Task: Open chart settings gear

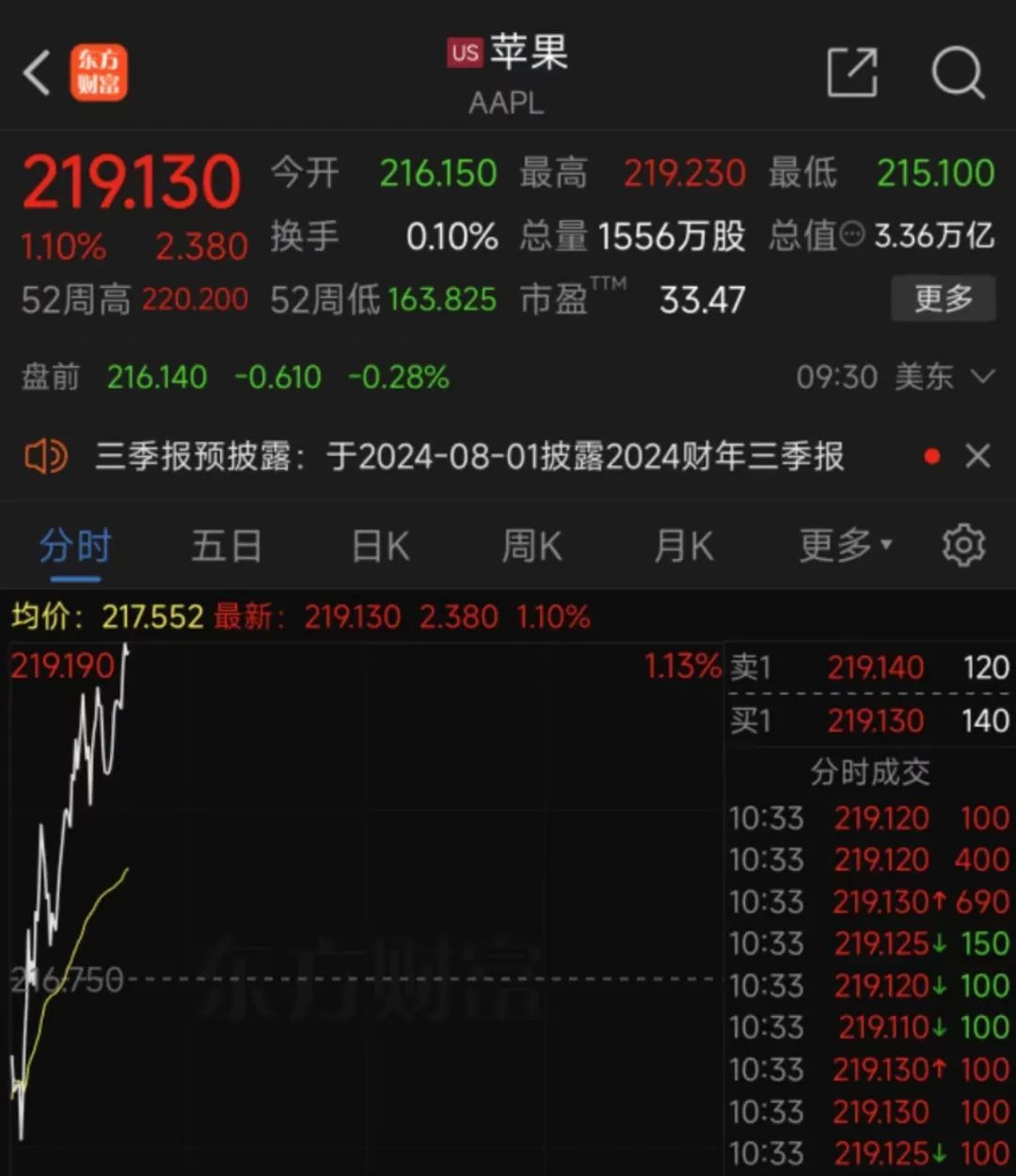Action: tap(963, 546)
